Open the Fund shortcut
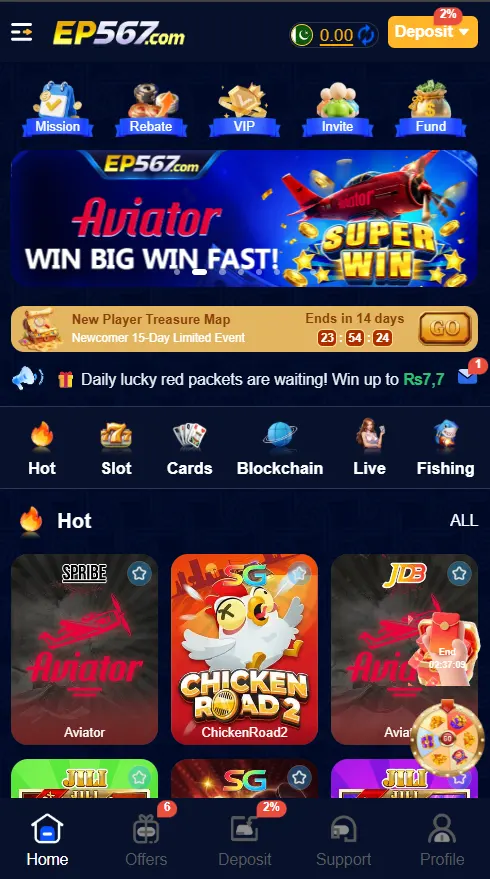490x879 pixels. click(431, 109)
